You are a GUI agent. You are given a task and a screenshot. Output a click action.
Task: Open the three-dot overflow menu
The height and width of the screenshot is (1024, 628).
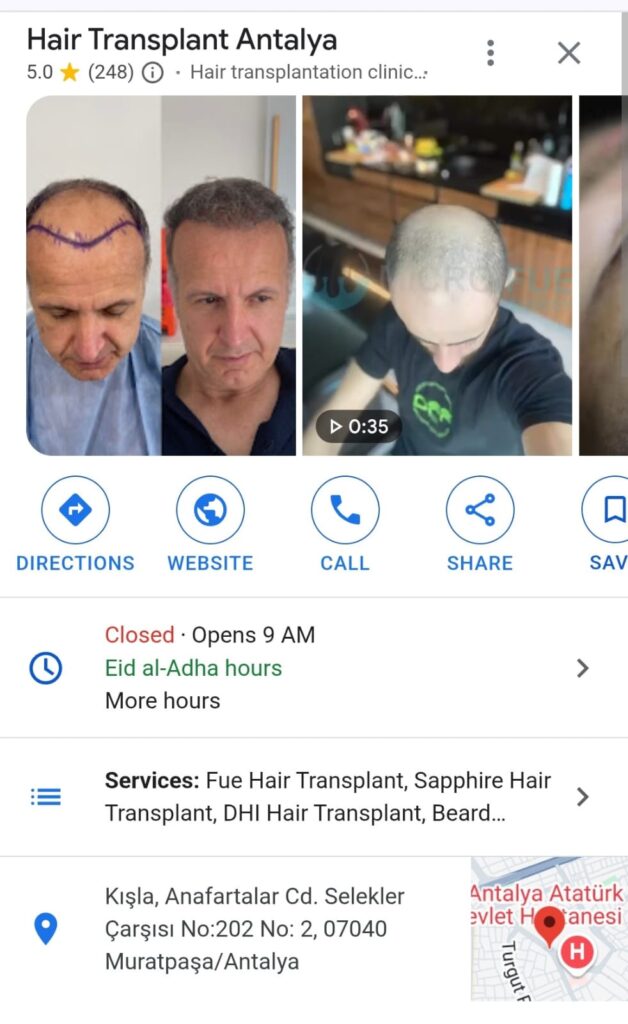(490, 53)
